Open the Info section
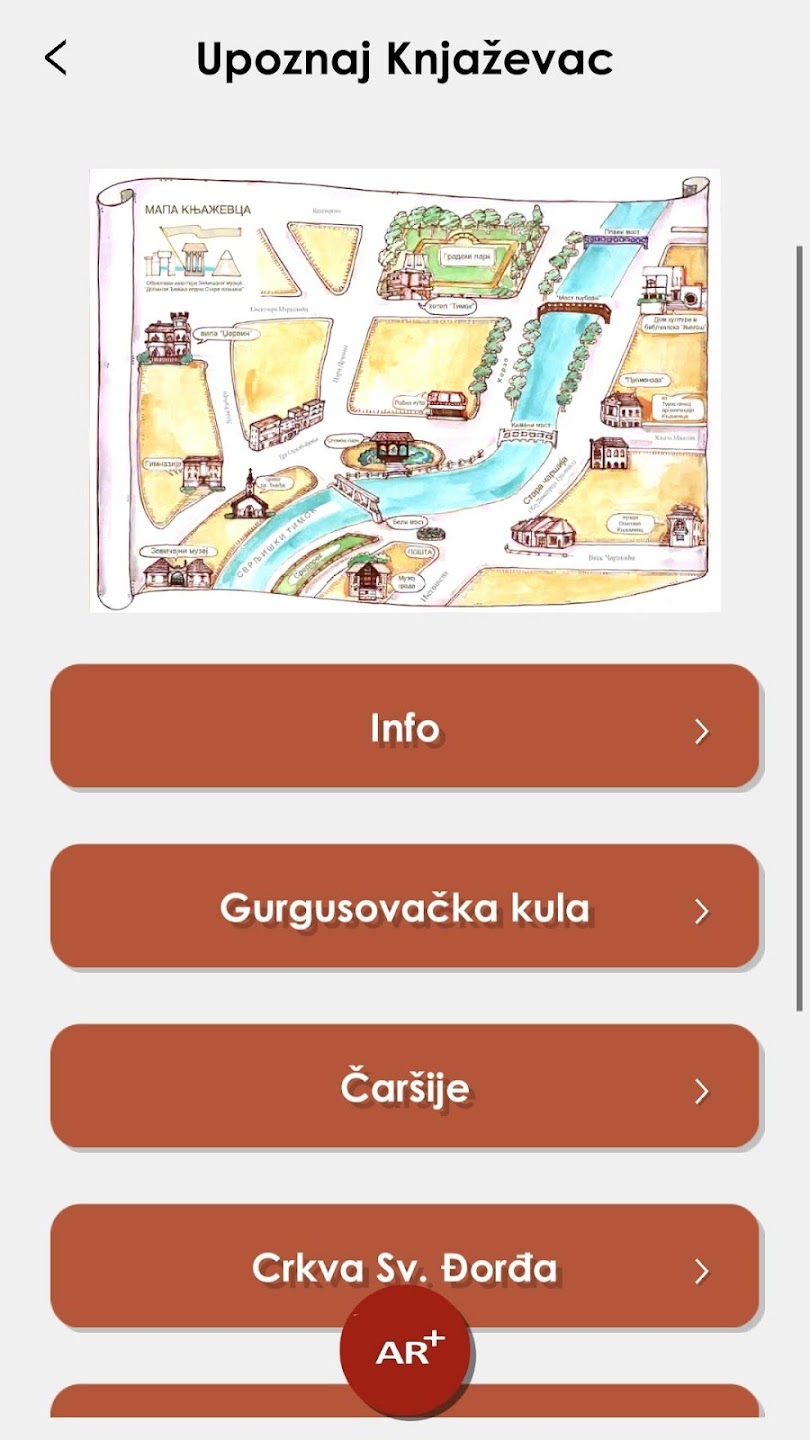The width and height of the screenshot is (810, 1440). (x=405, y=727)
